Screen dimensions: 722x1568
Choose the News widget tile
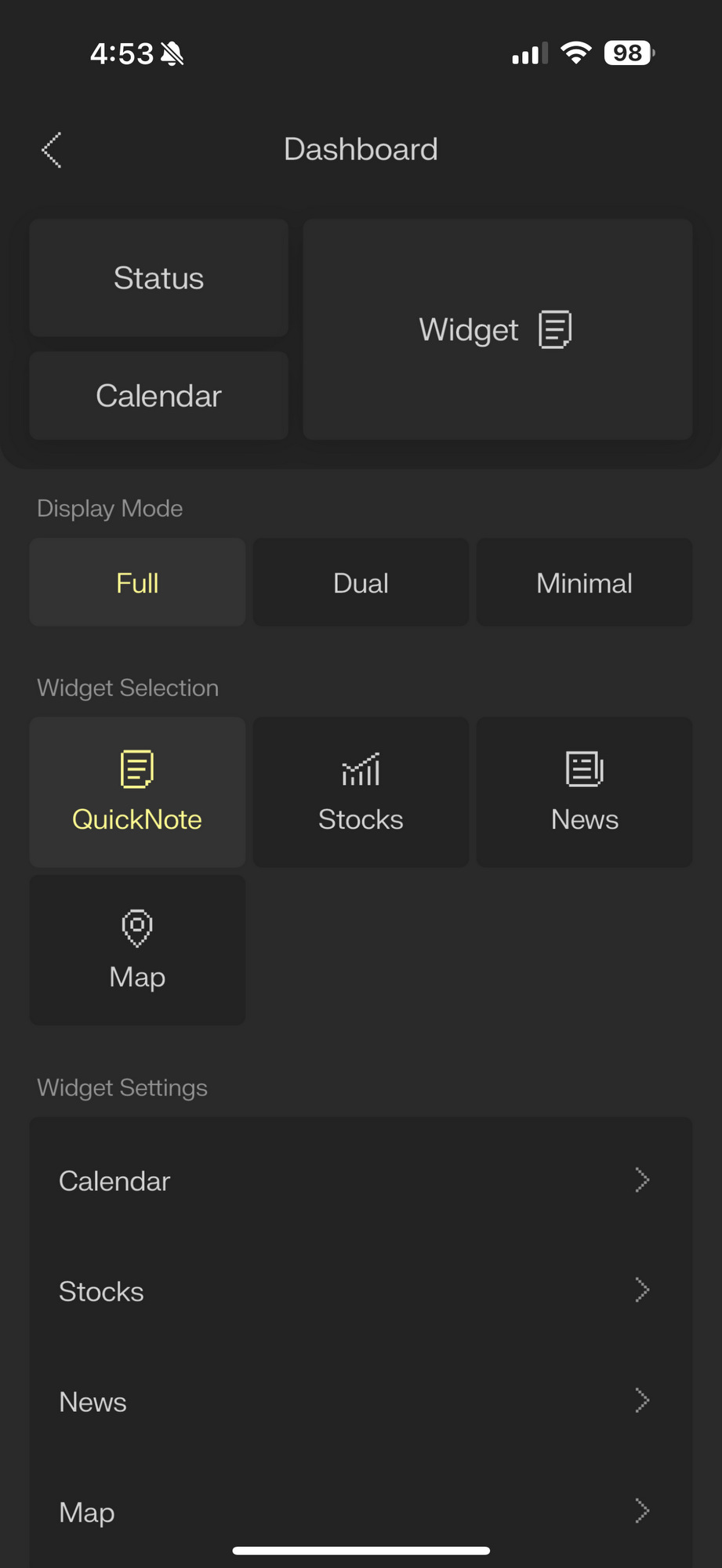point(584,792)
